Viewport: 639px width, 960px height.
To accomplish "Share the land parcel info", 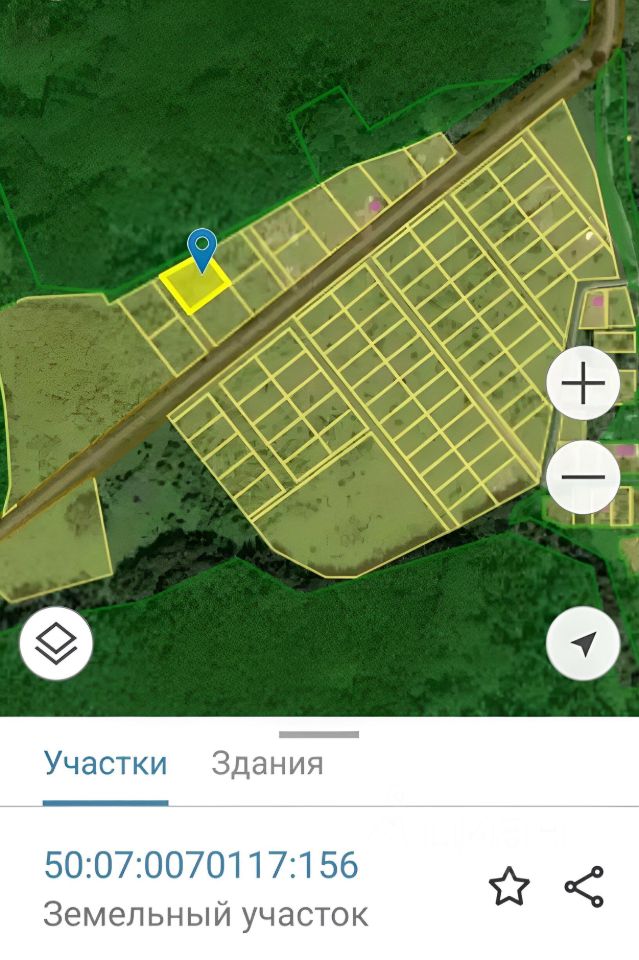I will (x=584, y=886).
